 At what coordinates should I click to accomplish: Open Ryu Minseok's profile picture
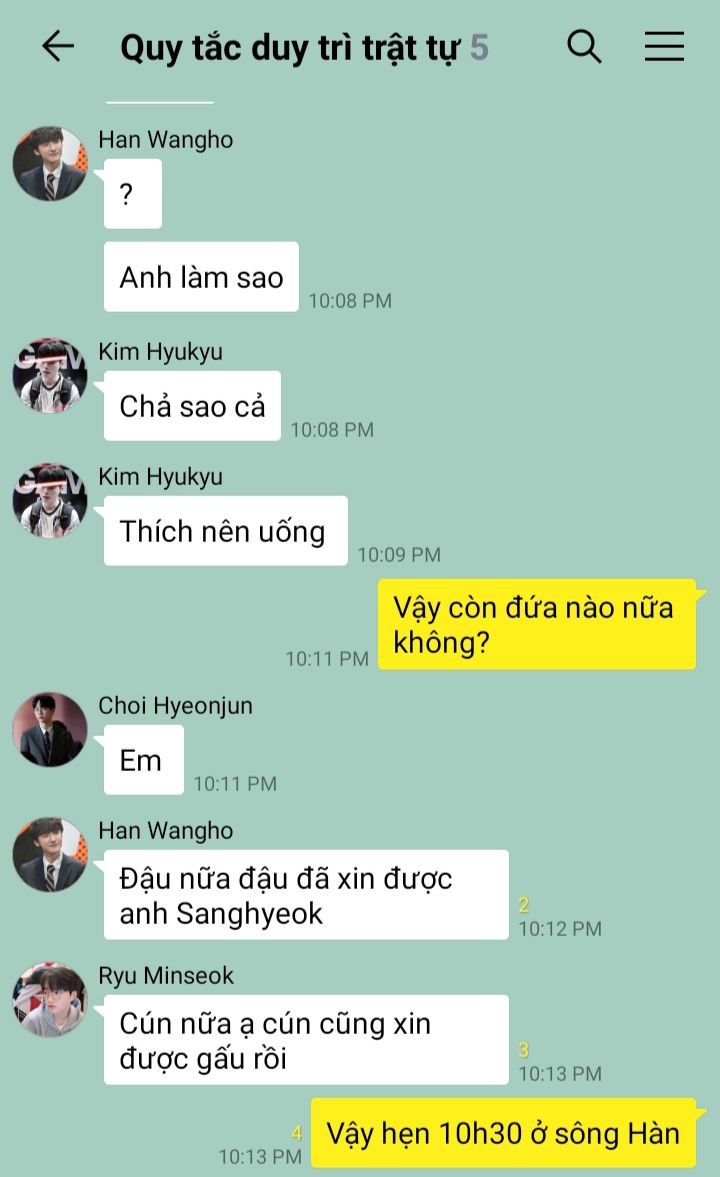(x=50, y=1000)
